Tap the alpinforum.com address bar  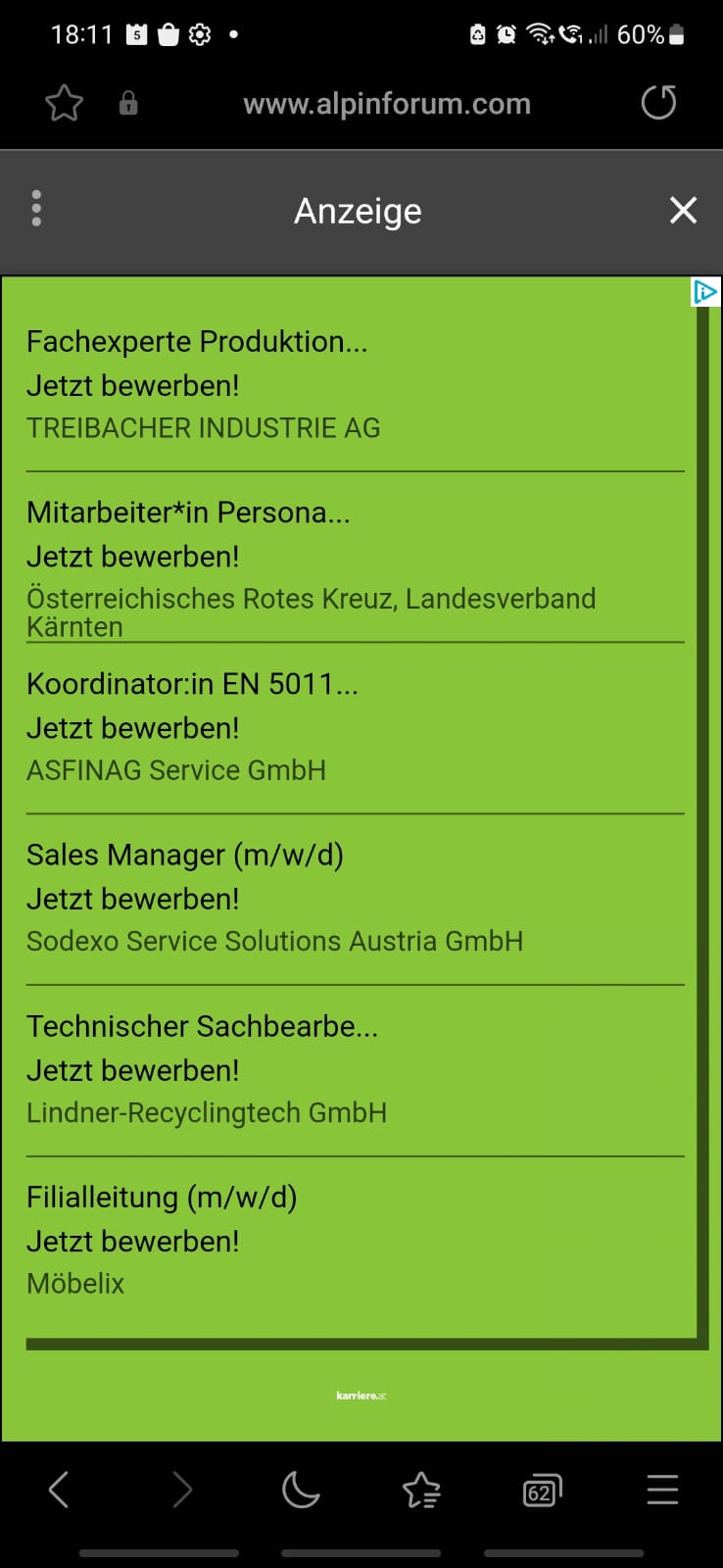point(386,104)
